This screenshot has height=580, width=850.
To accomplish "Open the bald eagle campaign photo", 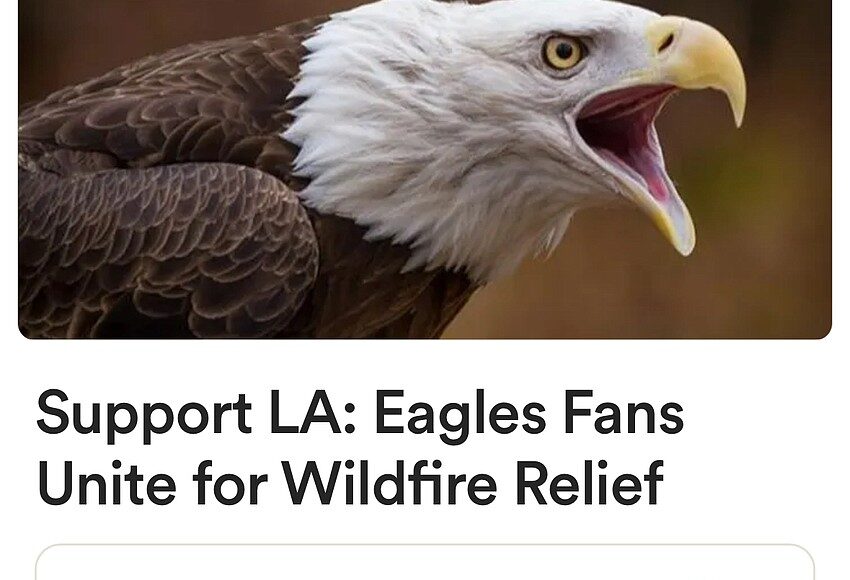I will point(425,168).
